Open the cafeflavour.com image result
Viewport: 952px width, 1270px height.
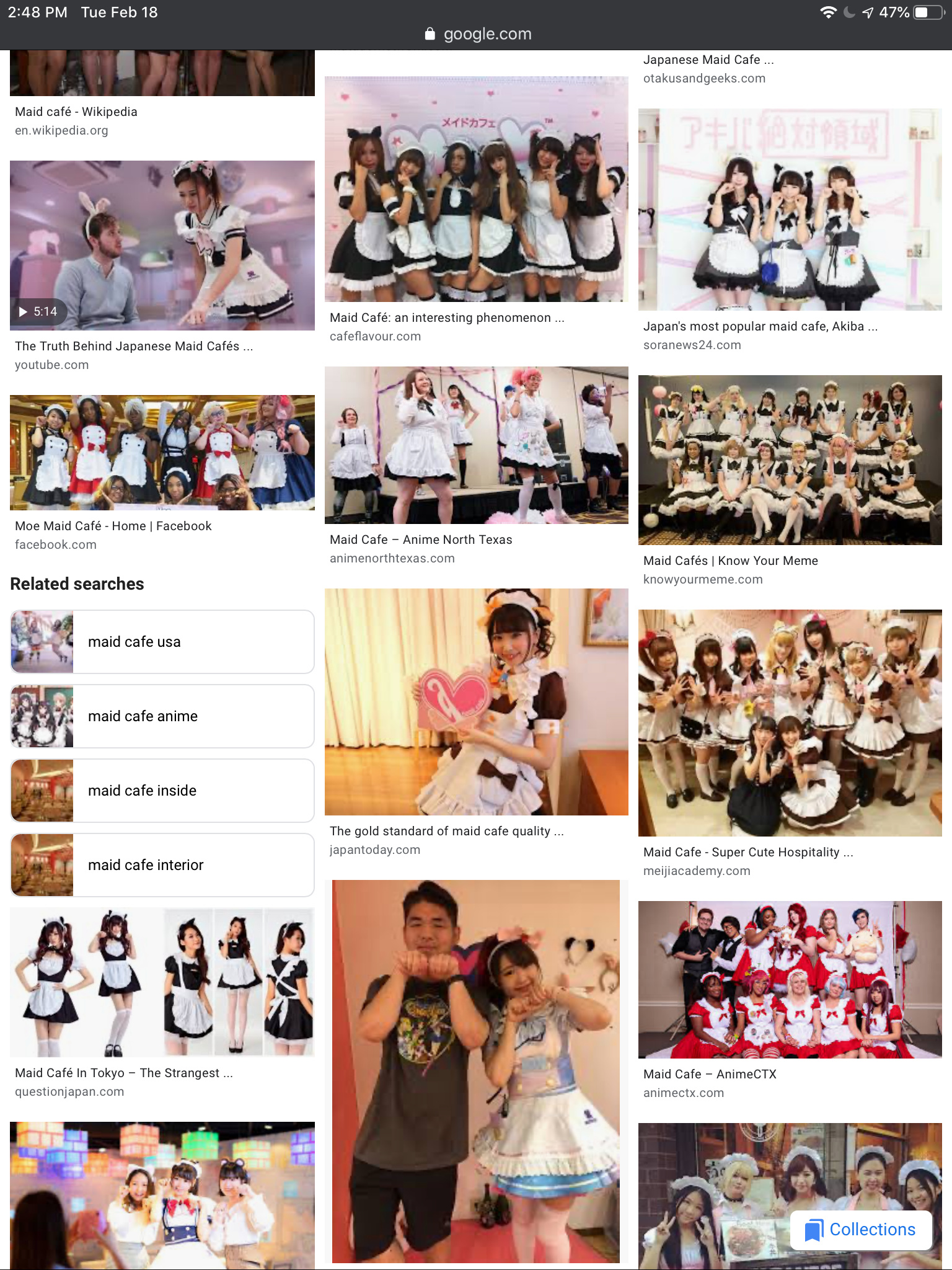pyautogui.click(x=476, y=189)
